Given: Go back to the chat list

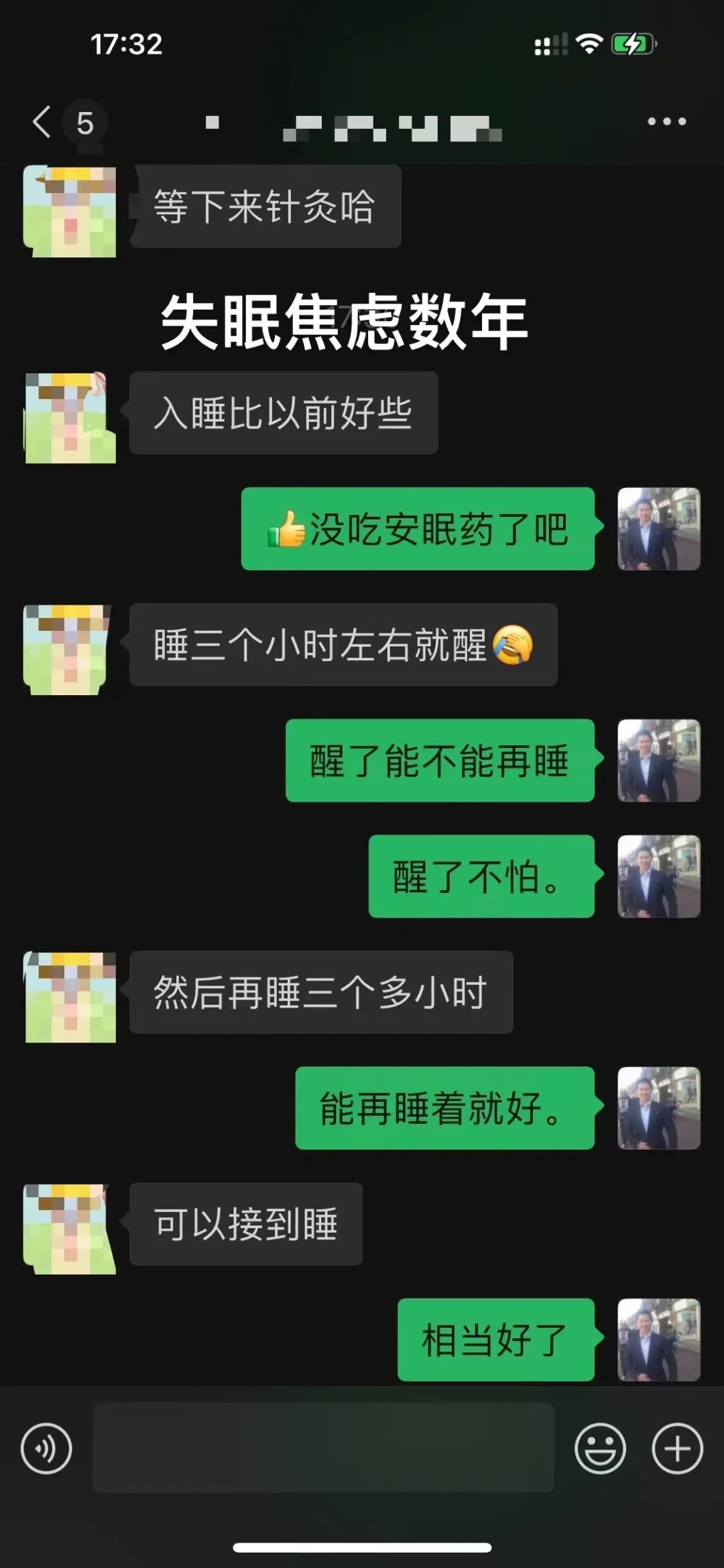Looking at the screenshot, I should pyautogui.click(x=42, y=122).
